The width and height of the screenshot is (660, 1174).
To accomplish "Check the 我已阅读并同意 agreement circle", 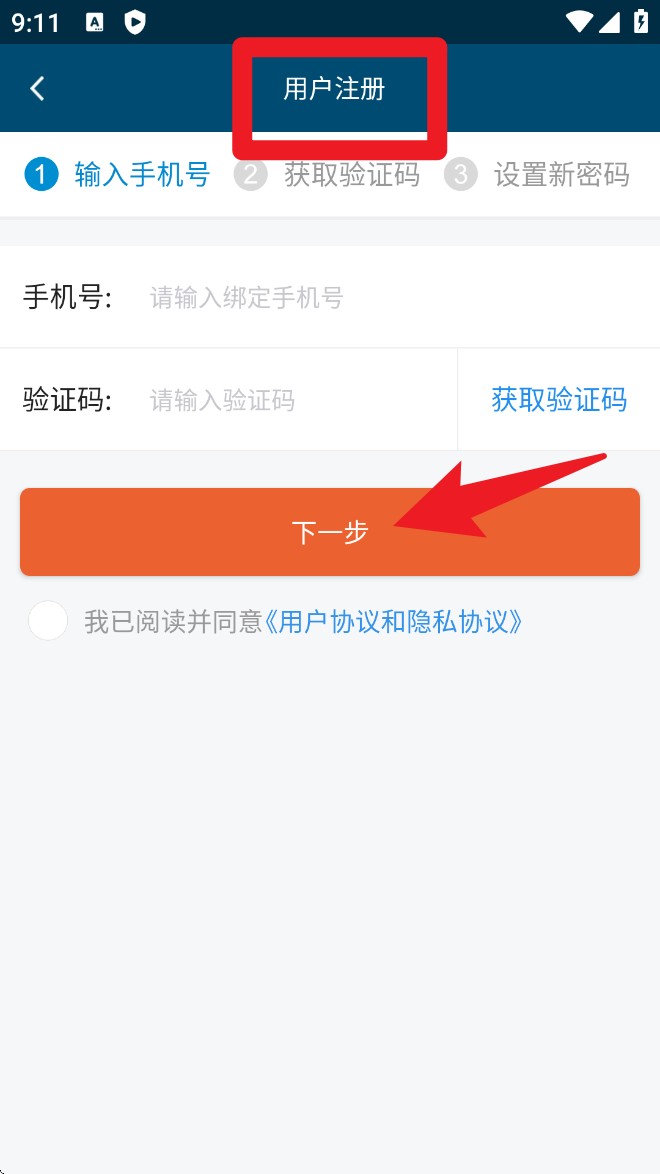I will [48, 621].
